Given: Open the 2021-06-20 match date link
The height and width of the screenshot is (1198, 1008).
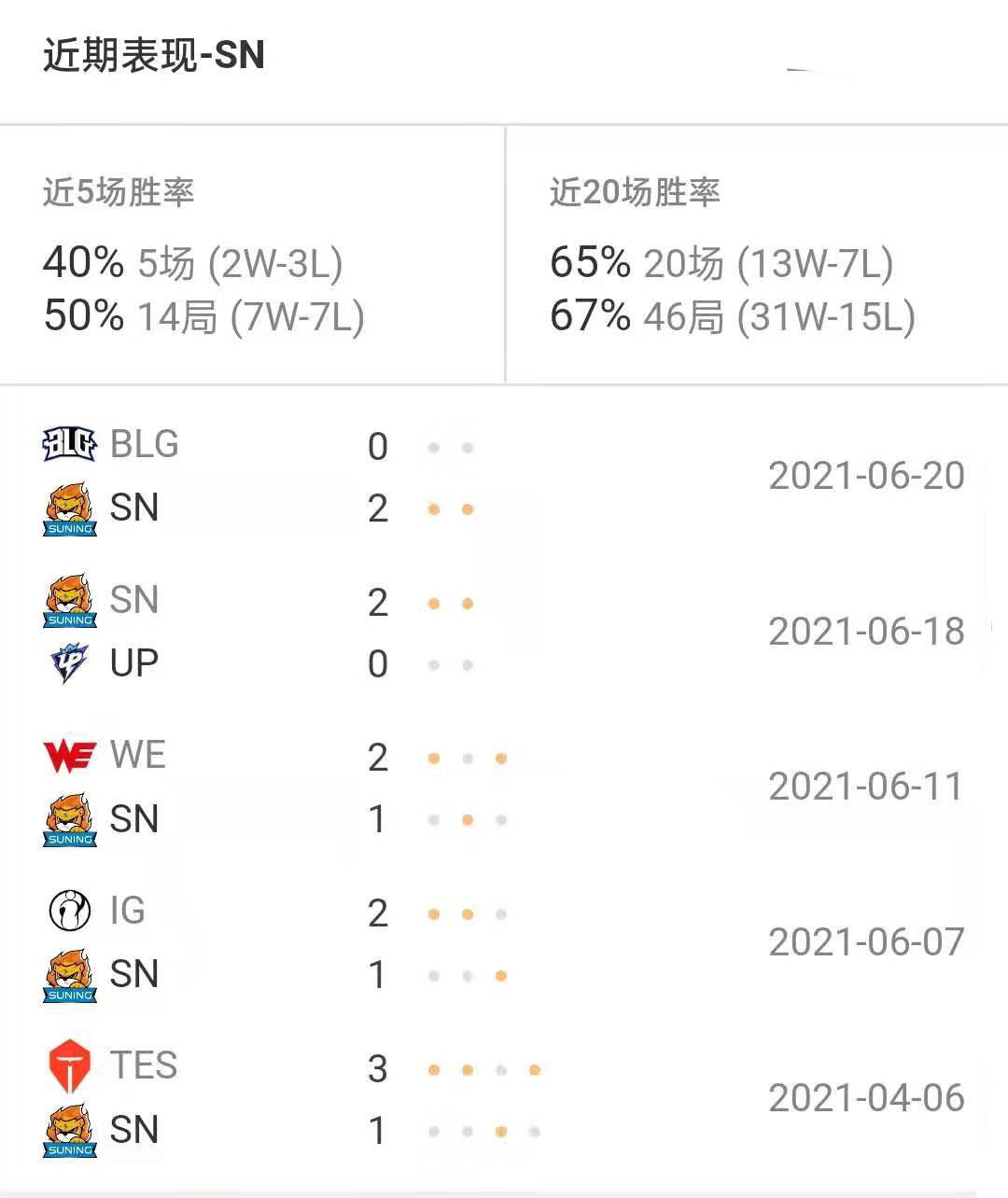Looking at the screenshot, I should tap(865, 476).
